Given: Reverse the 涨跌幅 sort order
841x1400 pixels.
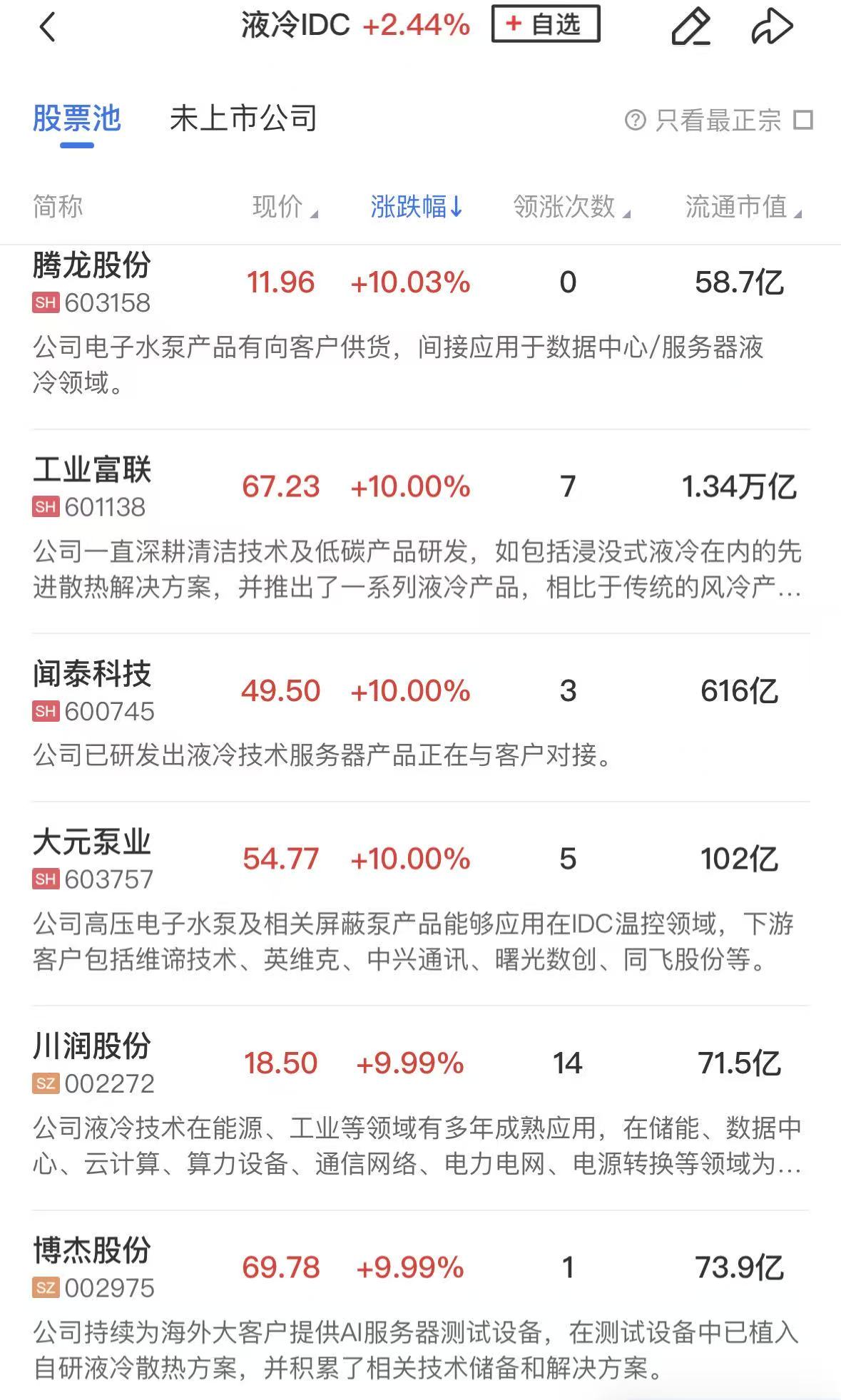Looking at the screenshot, I should click(x=417, y=207).
